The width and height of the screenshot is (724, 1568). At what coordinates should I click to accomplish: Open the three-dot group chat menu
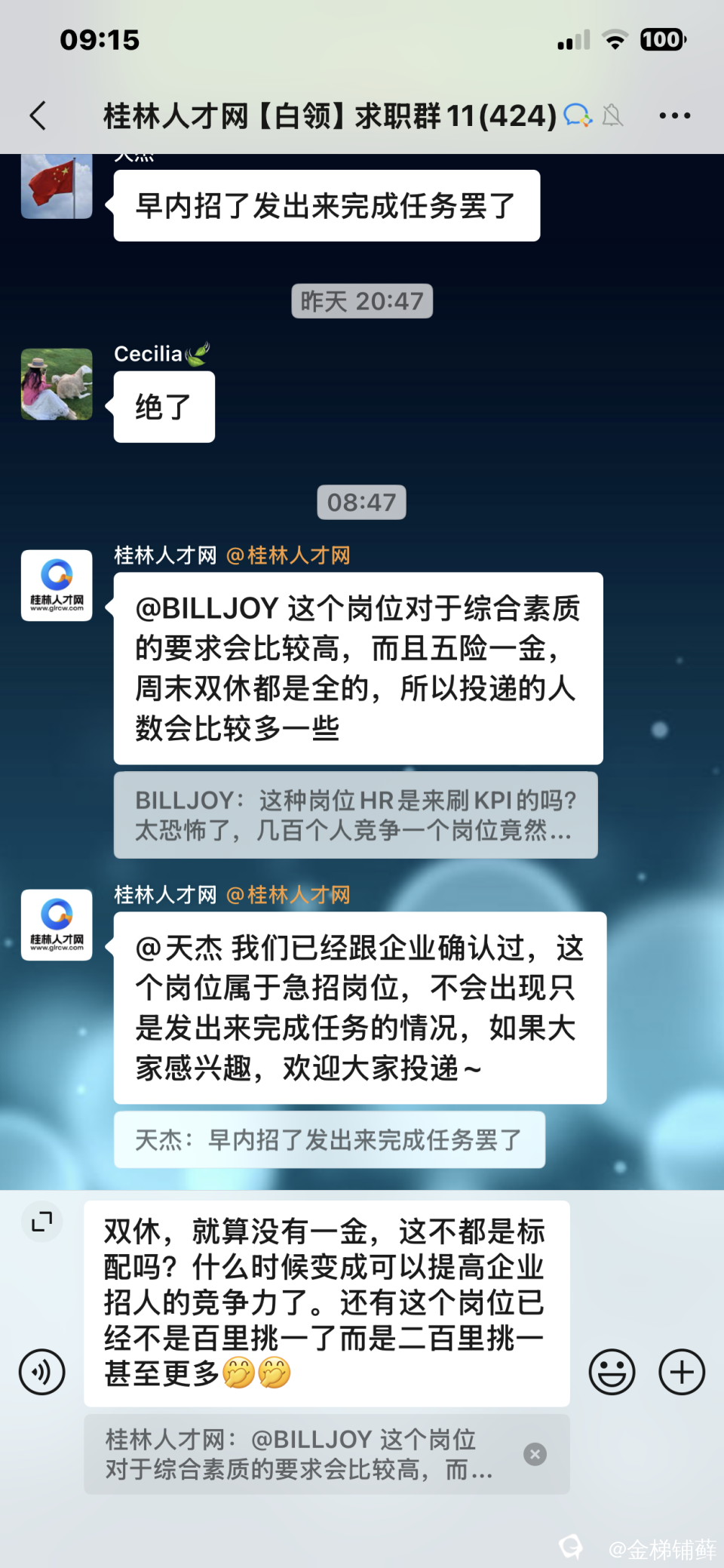tap(674, 115)
